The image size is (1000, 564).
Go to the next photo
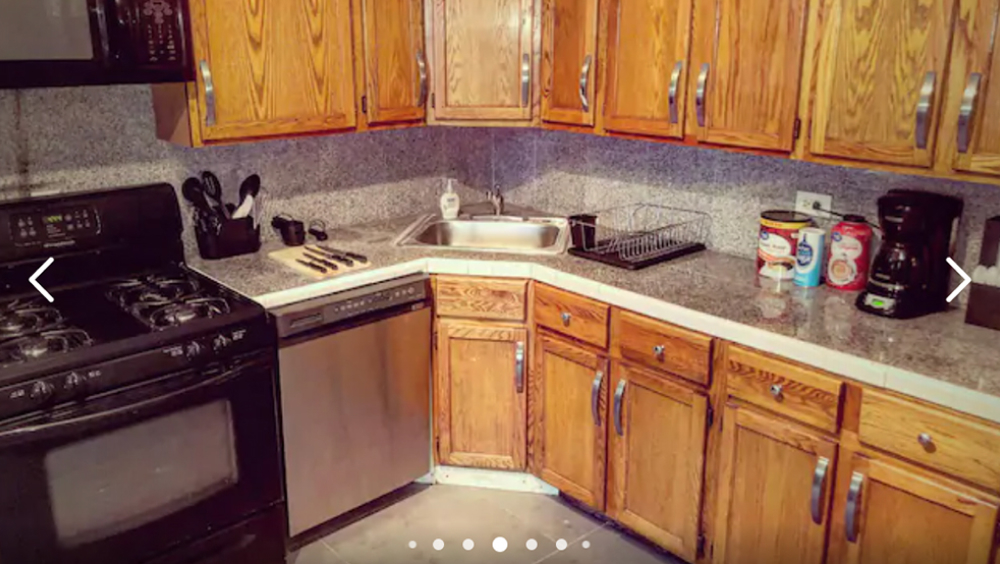click(x=957, y=280)
